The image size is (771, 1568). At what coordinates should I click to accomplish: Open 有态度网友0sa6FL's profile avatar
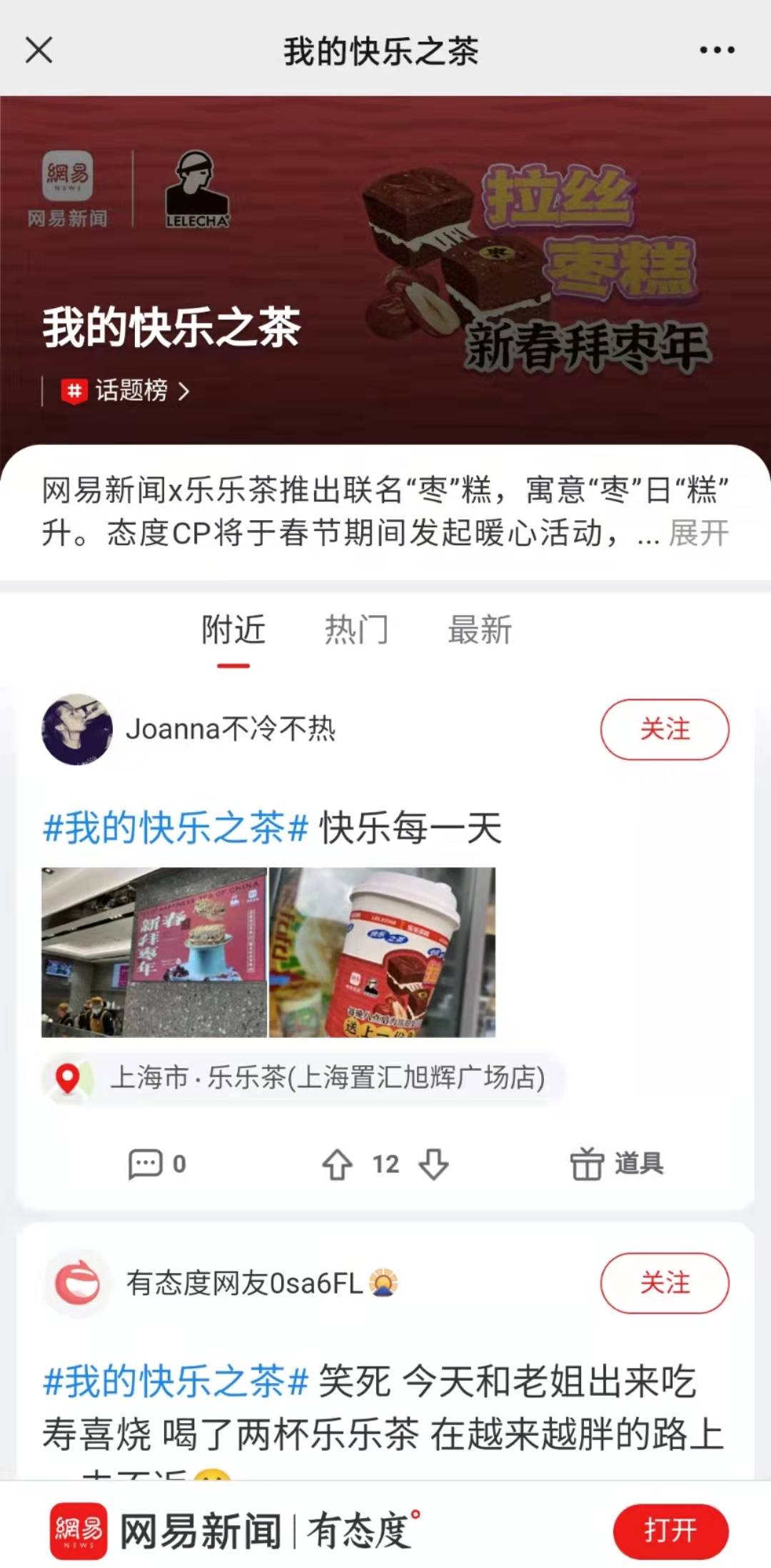click(x=77, y=1283)
